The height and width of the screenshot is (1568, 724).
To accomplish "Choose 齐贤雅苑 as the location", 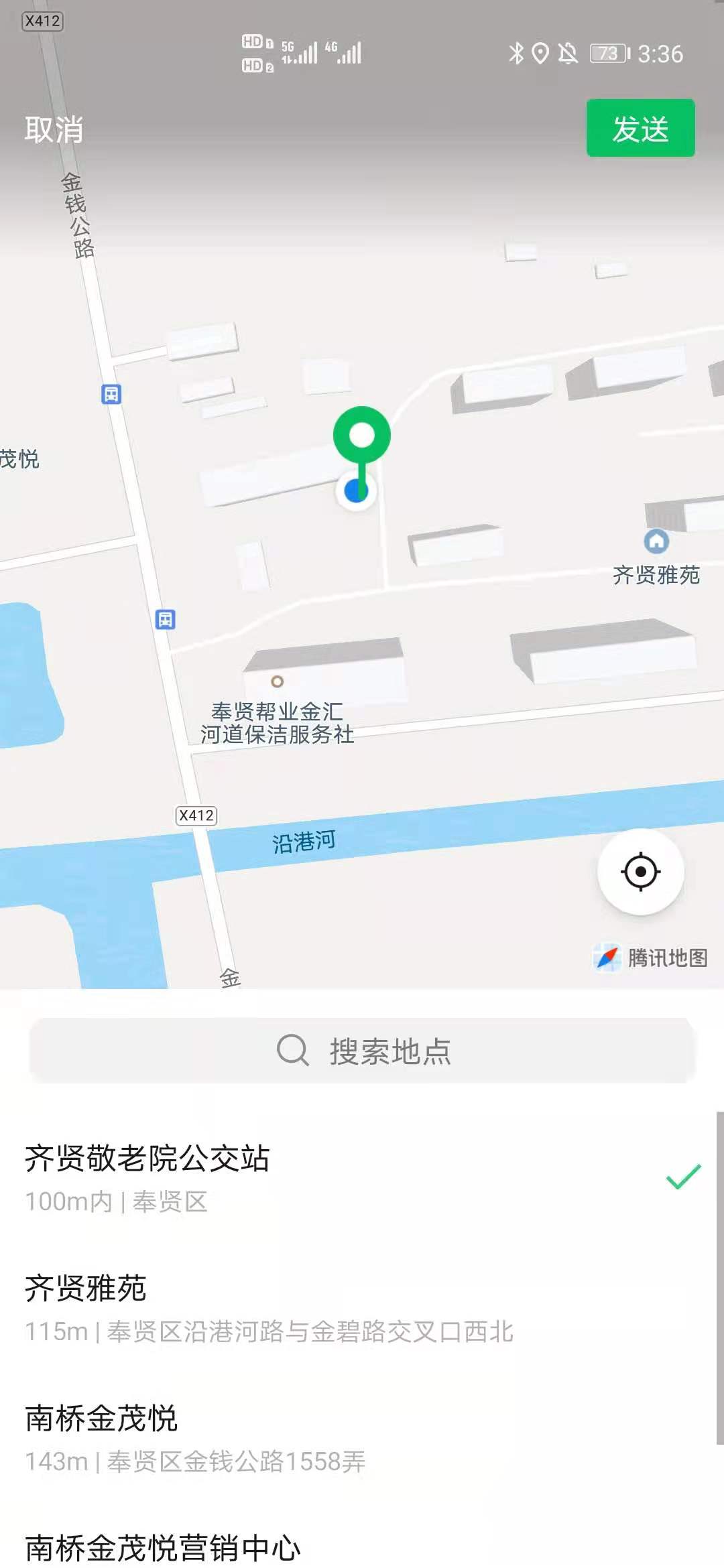I will pyautogui.click(x=268, y=1307).
